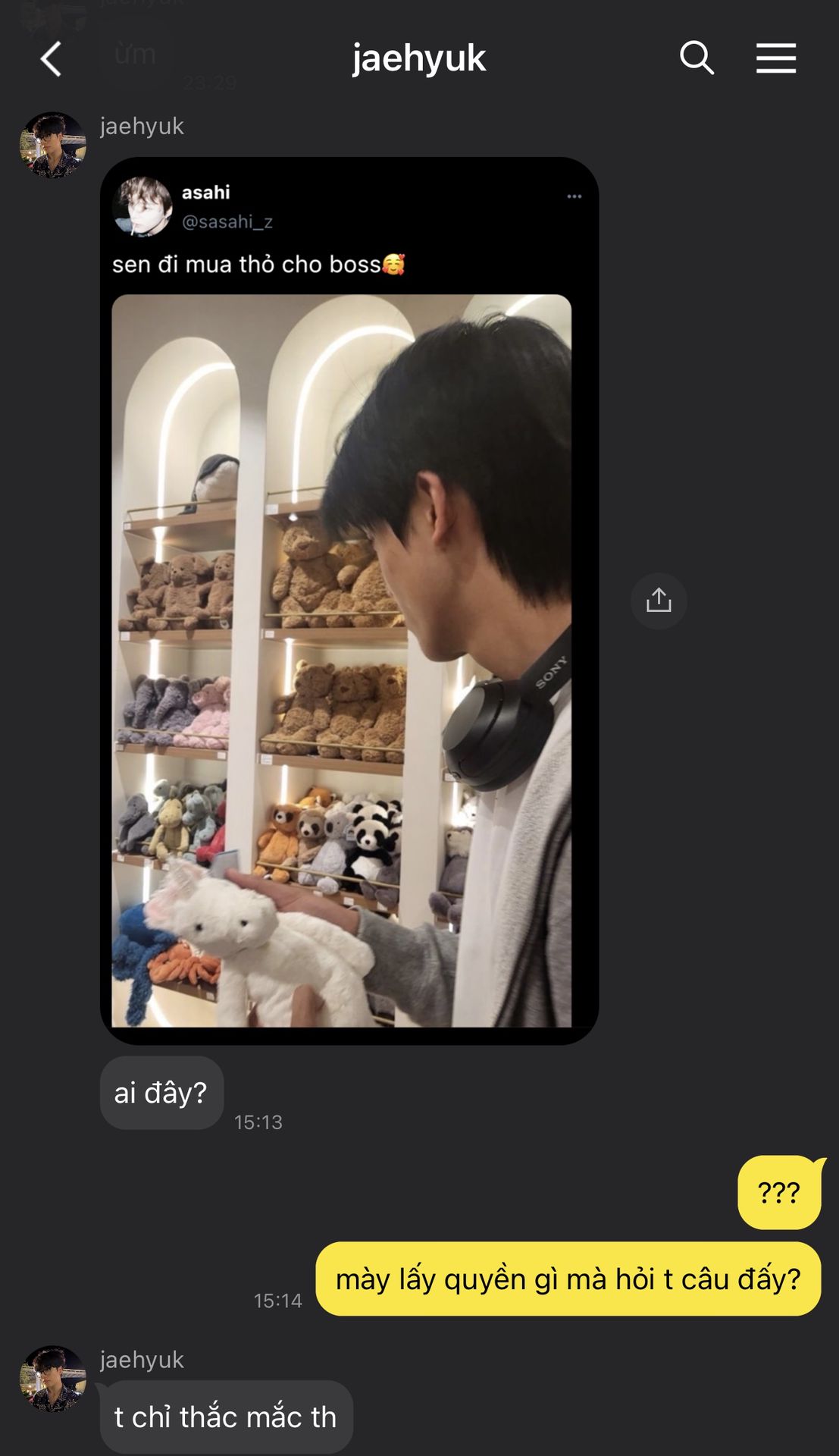
Task: Share the image sent by jaehyuk
Action: [x=659, y=601]
